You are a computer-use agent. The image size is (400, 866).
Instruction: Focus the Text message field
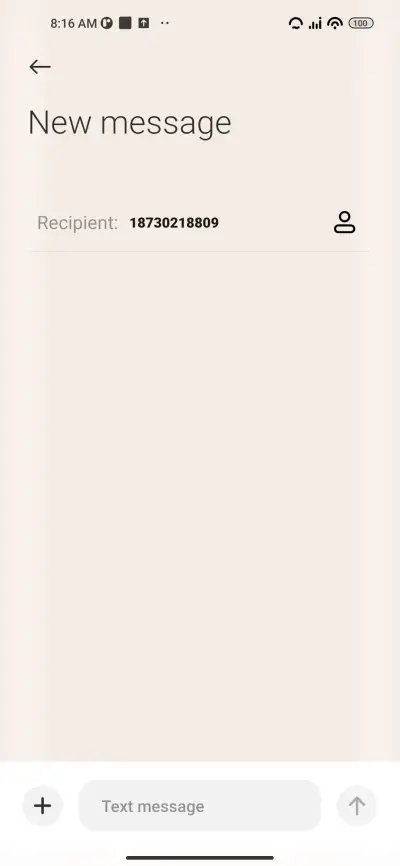point(200,806)
